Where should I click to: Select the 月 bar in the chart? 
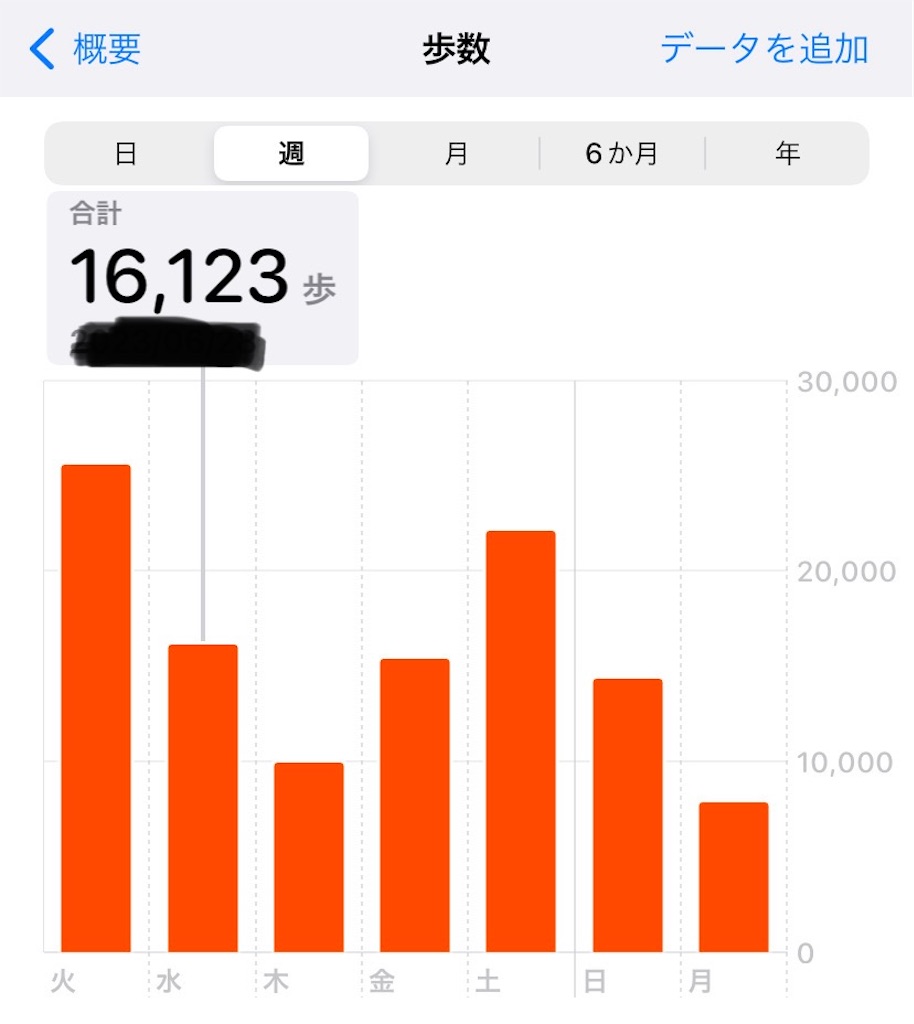coord(734,877)
